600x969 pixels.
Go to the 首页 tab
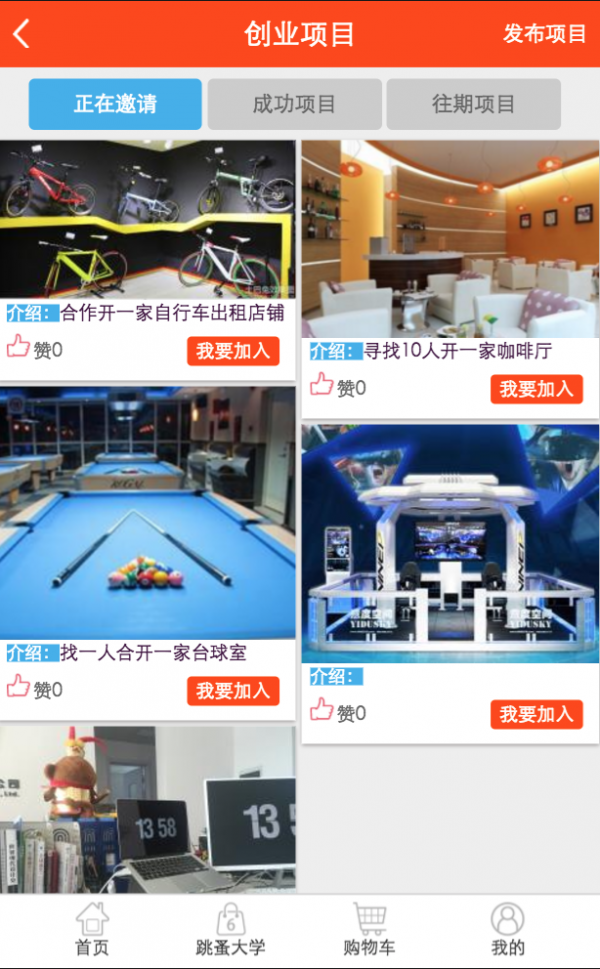[x=92, y=930]
